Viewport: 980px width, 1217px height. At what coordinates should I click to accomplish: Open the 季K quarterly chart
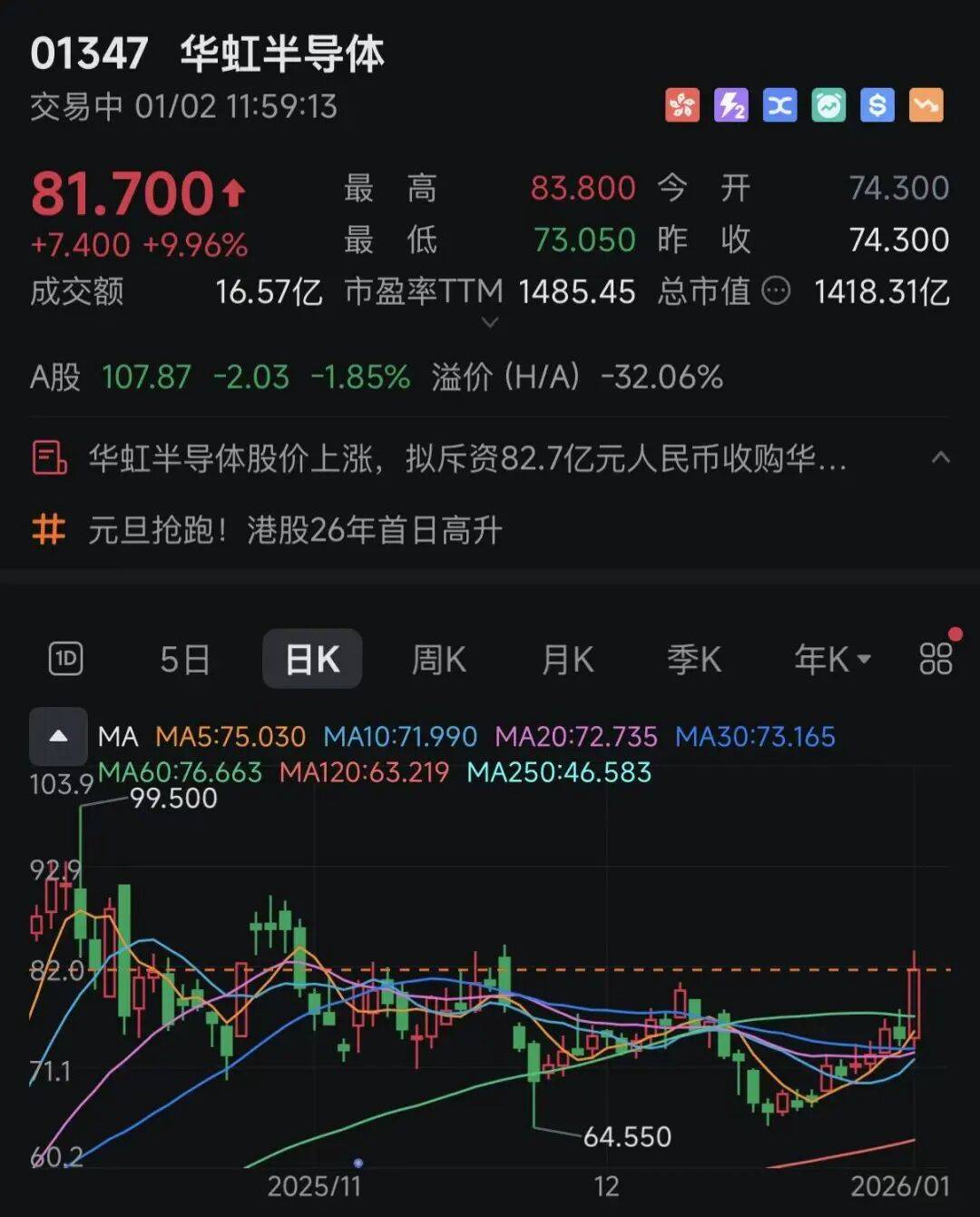[x=694, y=659]
